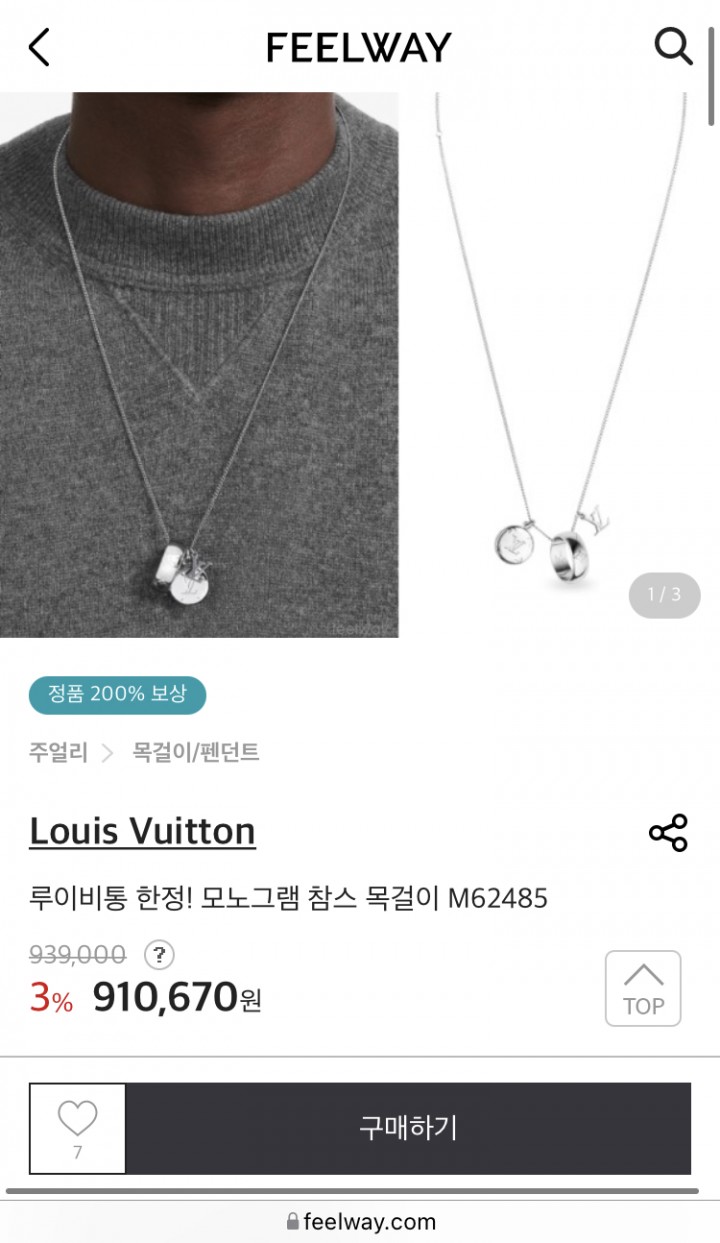Open the search magnifier icon

(x=673, y=46)
